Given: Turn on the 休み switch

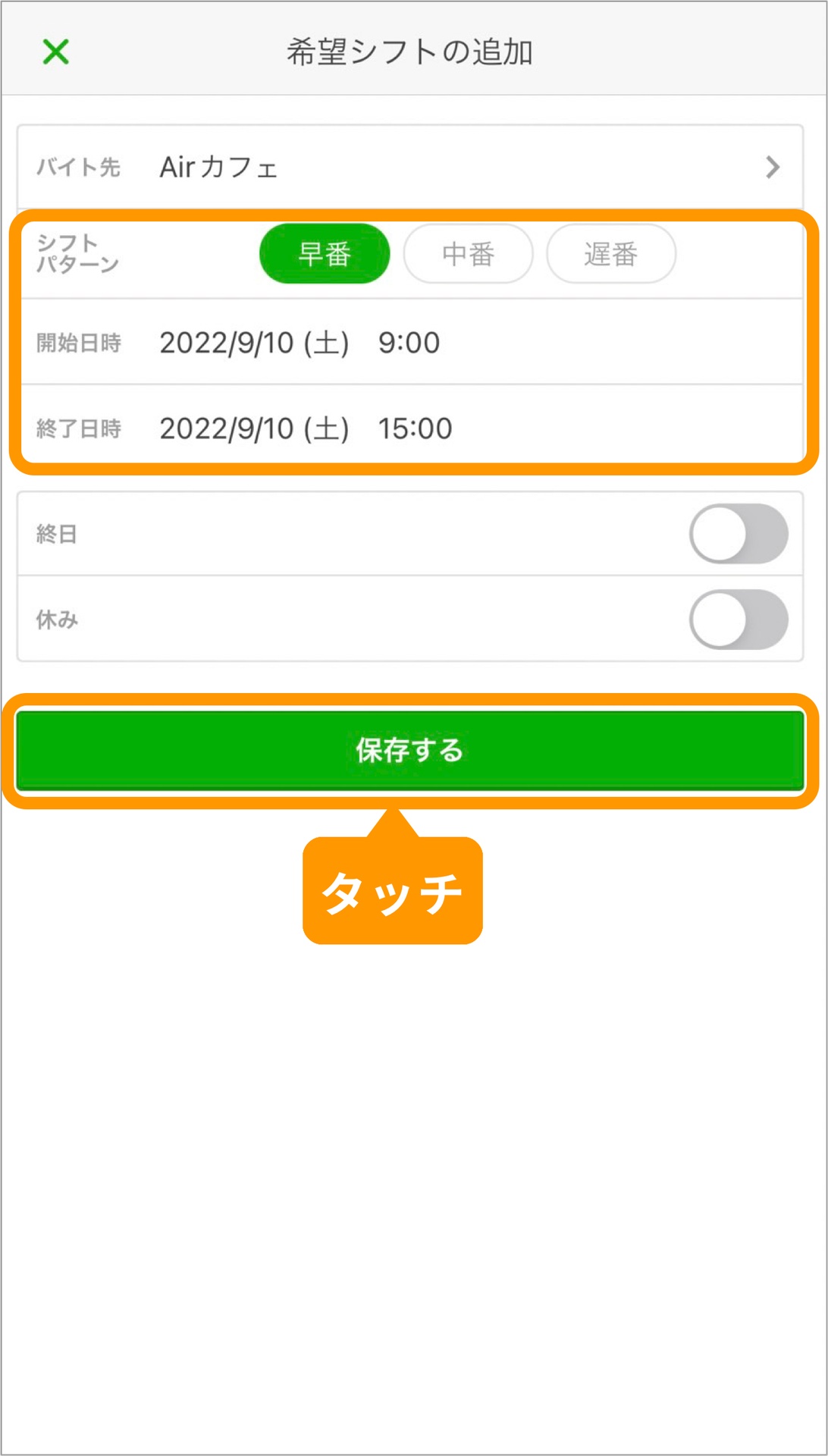Looking at the screenshot, I should coord(738,620).
